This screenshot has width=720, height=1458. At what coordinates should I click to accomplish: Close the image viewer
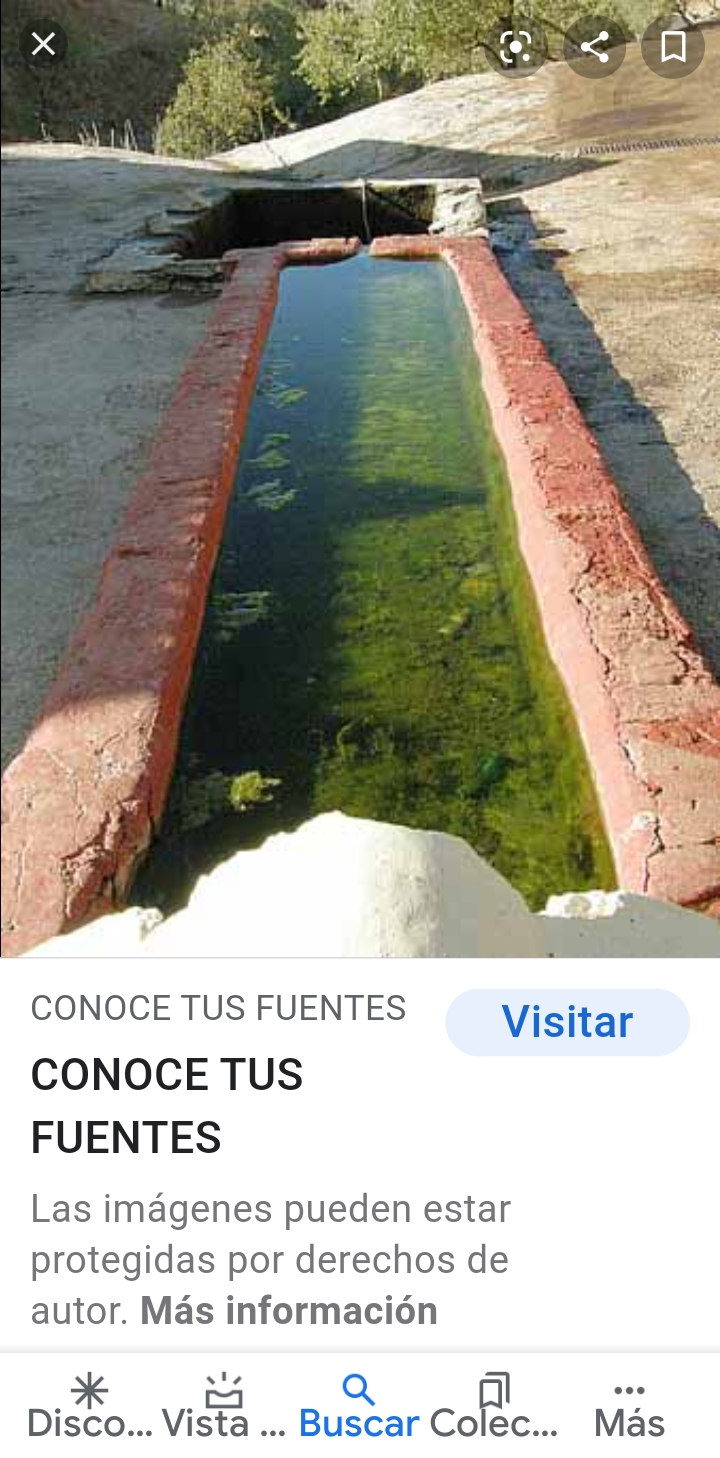43,44
